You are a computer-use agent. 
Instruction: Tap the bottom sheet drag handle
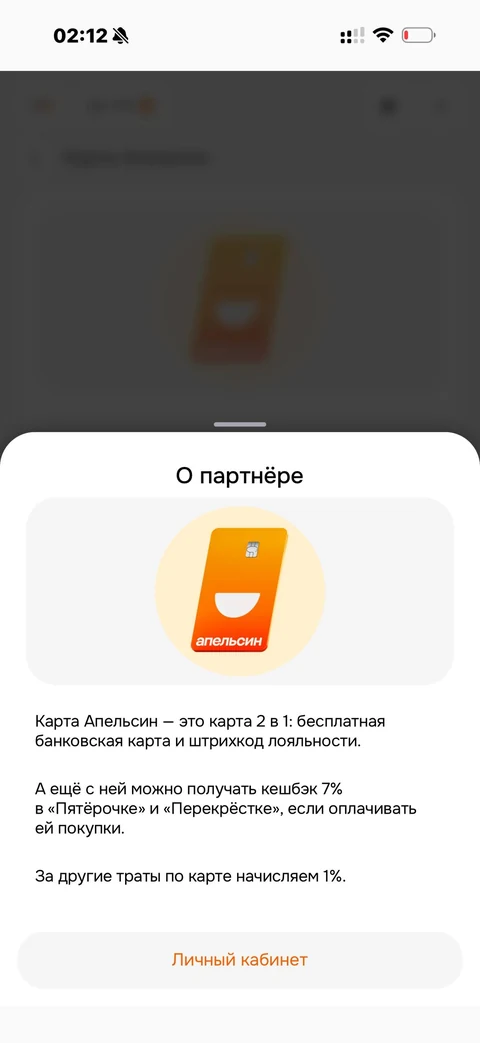coord(240,424)
